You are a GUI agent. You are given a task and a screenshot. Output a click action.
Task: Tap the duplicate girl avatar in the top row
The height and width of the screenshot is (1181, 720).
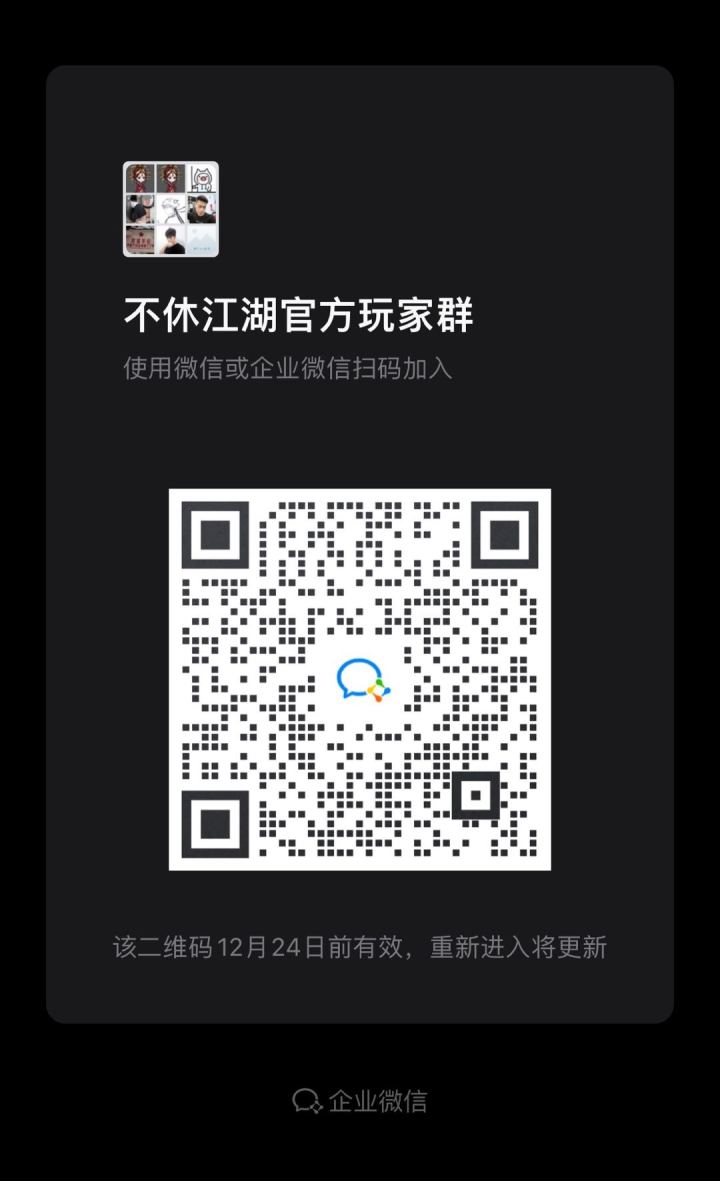tap(170, 177)
